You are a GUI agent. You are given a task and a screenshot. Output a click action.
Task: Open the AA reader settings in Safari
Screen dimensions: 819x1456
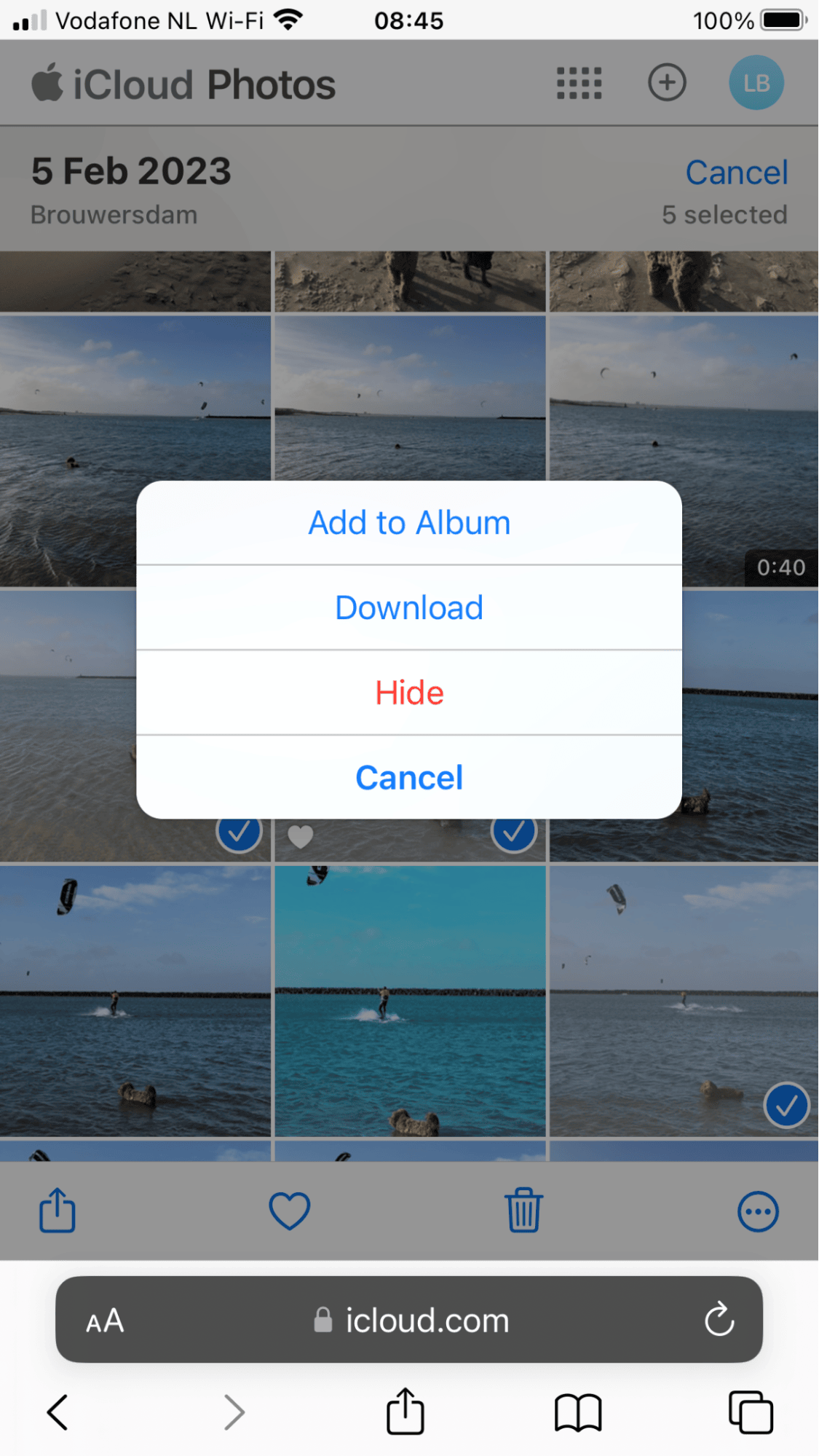click(x=106, y=1321)
